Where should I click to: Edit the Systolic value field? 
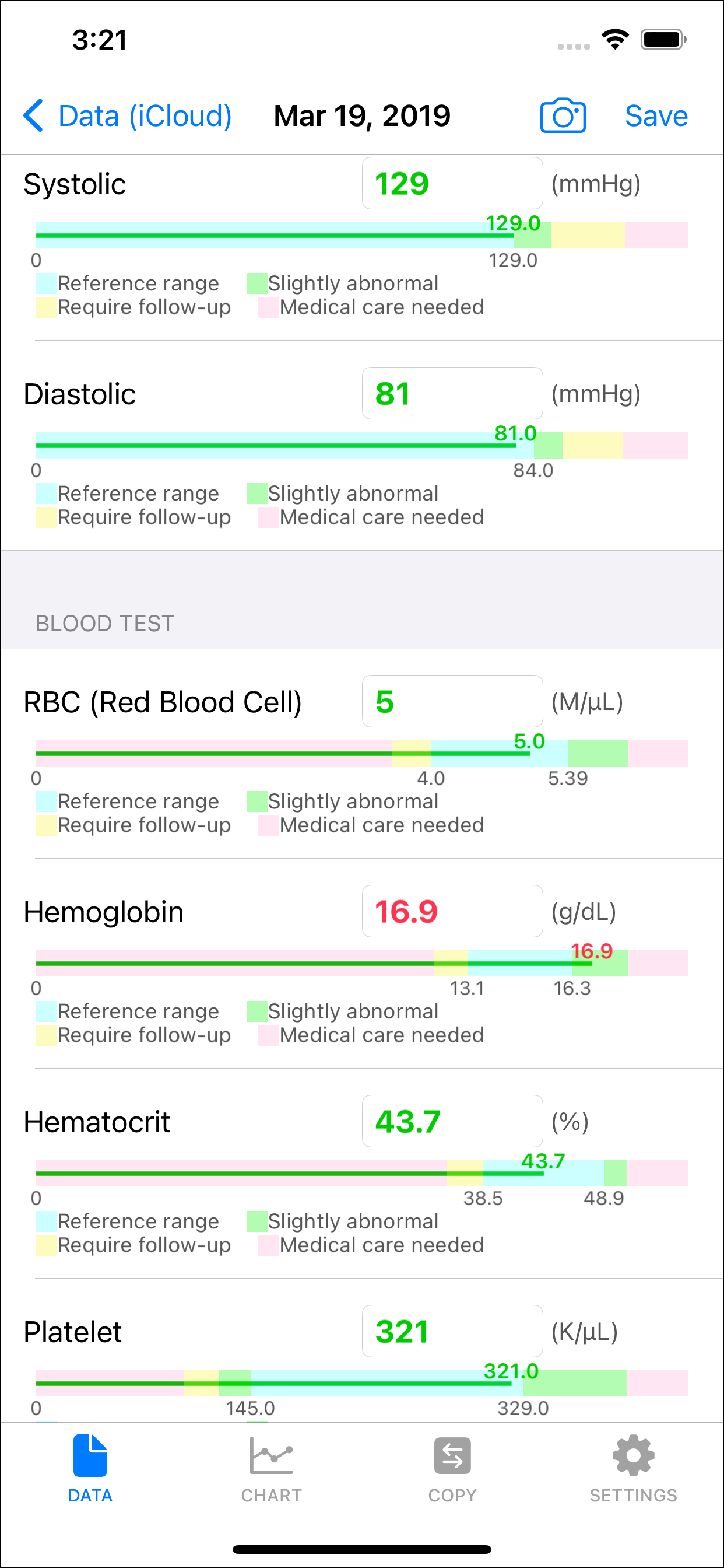point(451,183)
